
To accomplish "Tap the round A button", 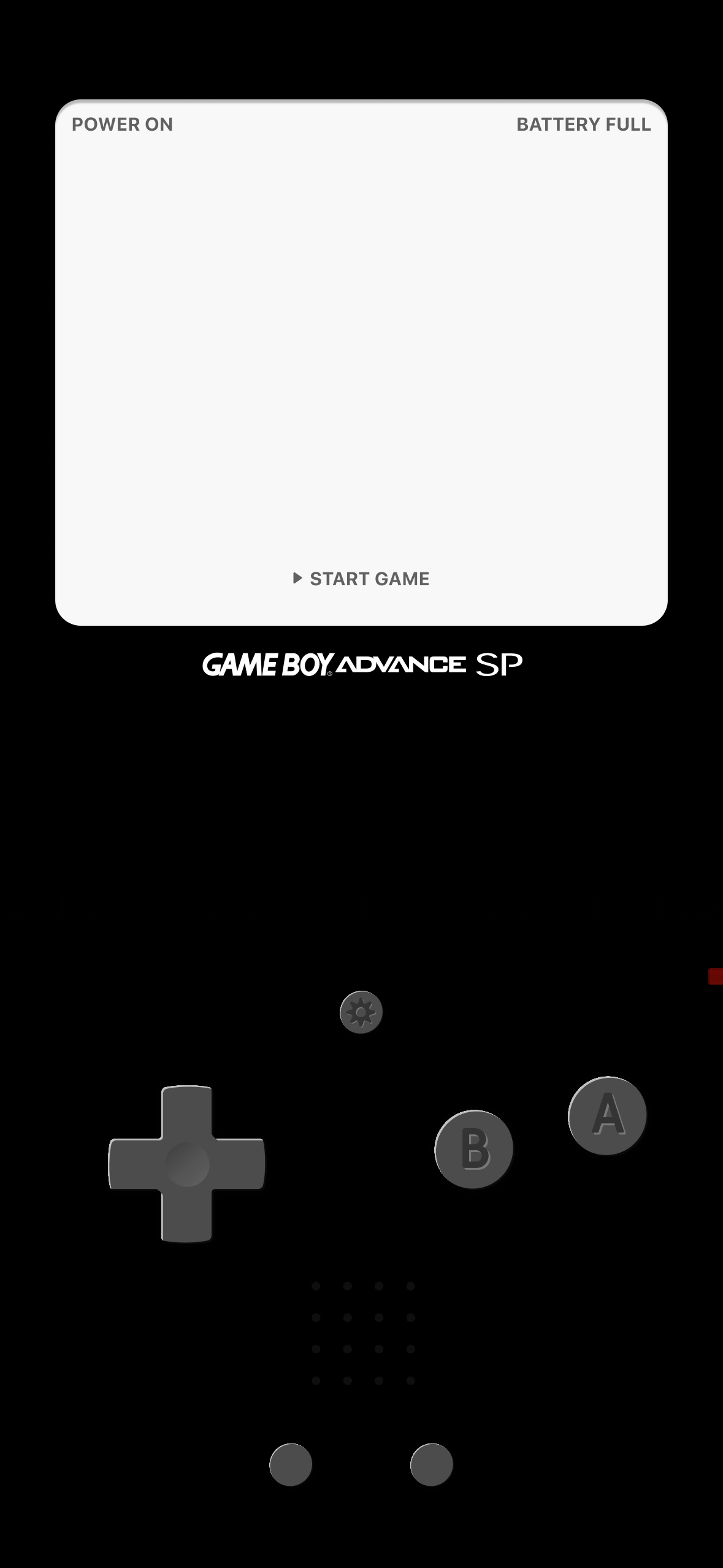I will (x=607, y=1115).
